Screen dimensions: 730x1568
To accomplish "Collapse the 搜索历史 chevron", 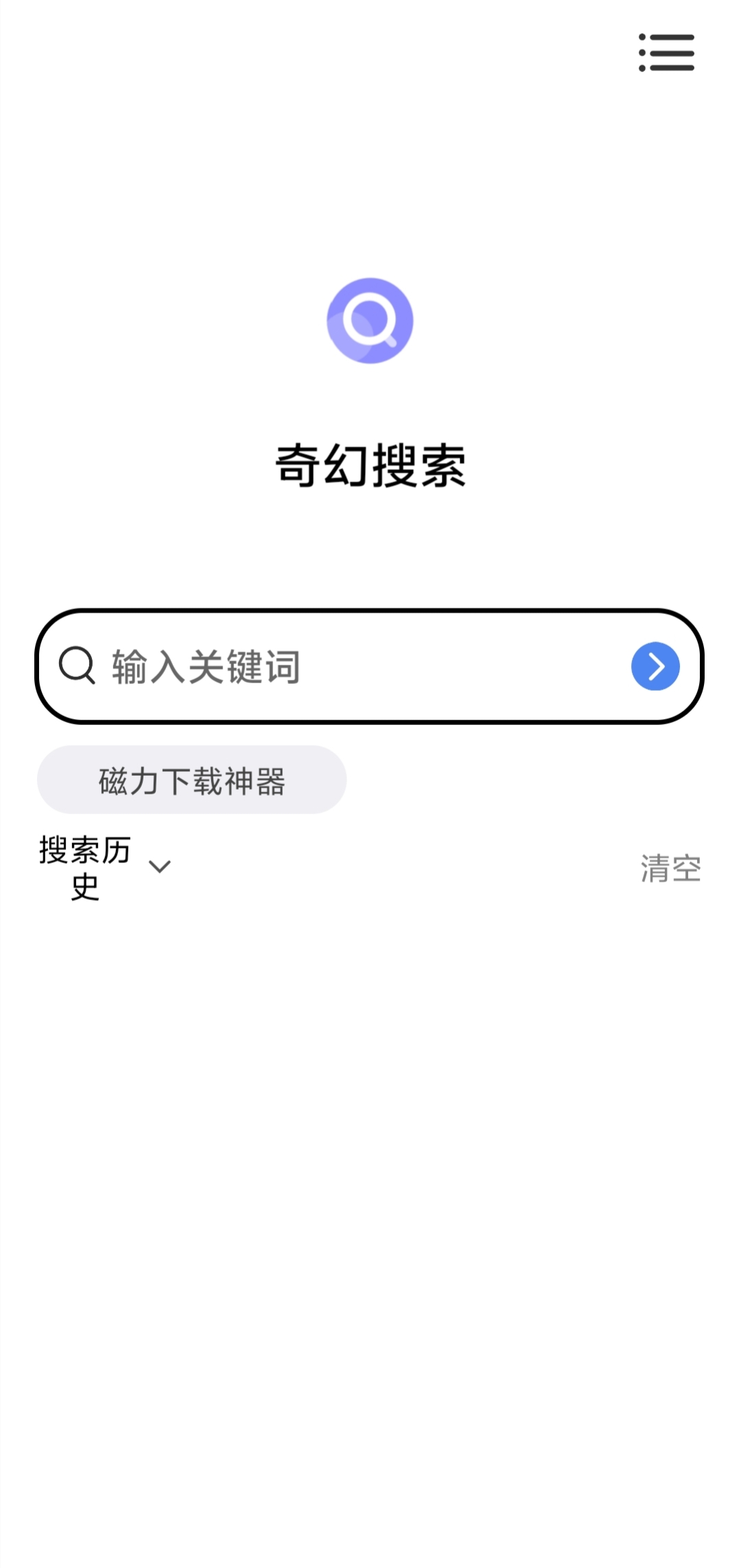I will pyautogui.click(x=160, y=867).
